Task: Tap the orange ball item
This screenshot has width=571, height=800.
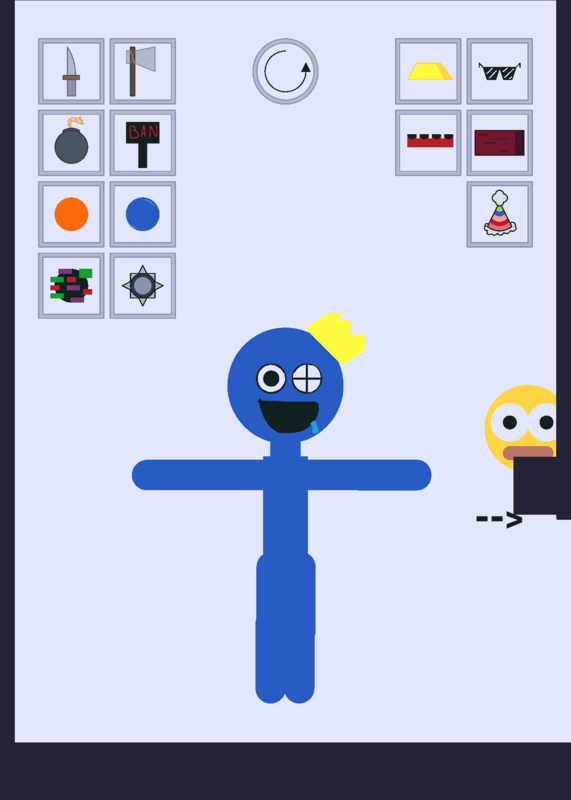Action: 71,214
